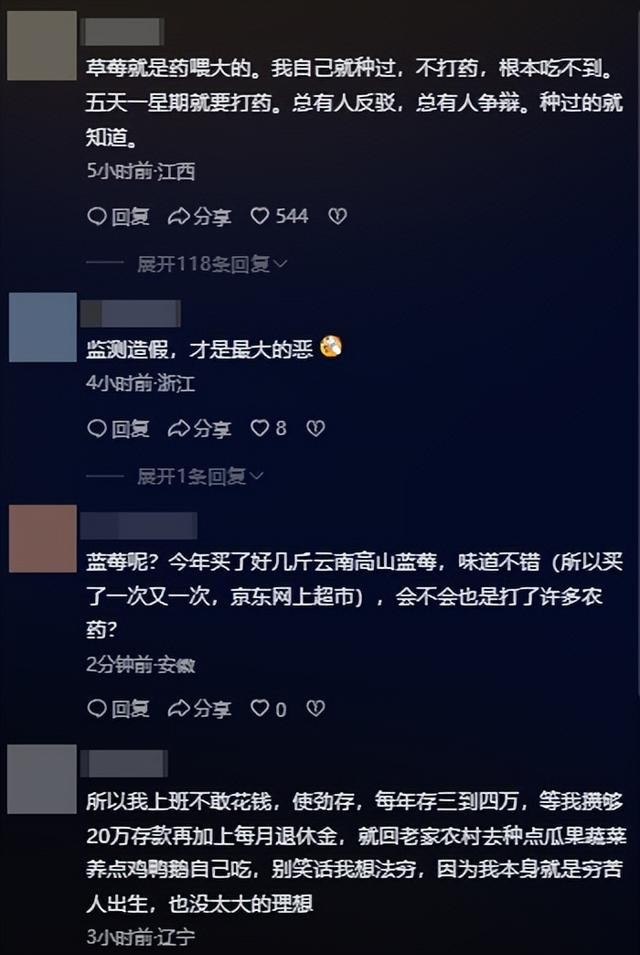Like the comment with 8 likes
The height and width of the screenshot is (955, 640).
coord(261,429)
